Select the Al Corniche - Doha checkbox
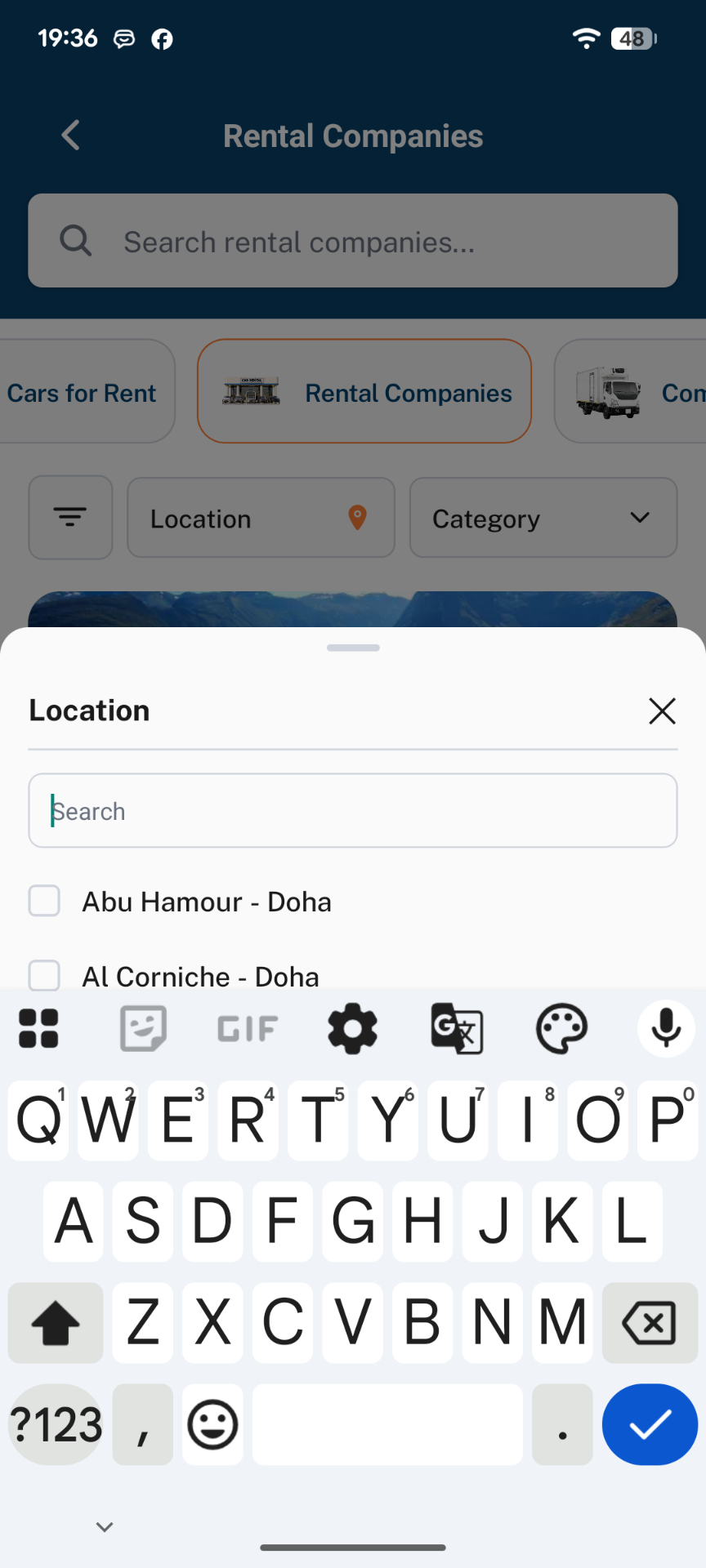 44,975
